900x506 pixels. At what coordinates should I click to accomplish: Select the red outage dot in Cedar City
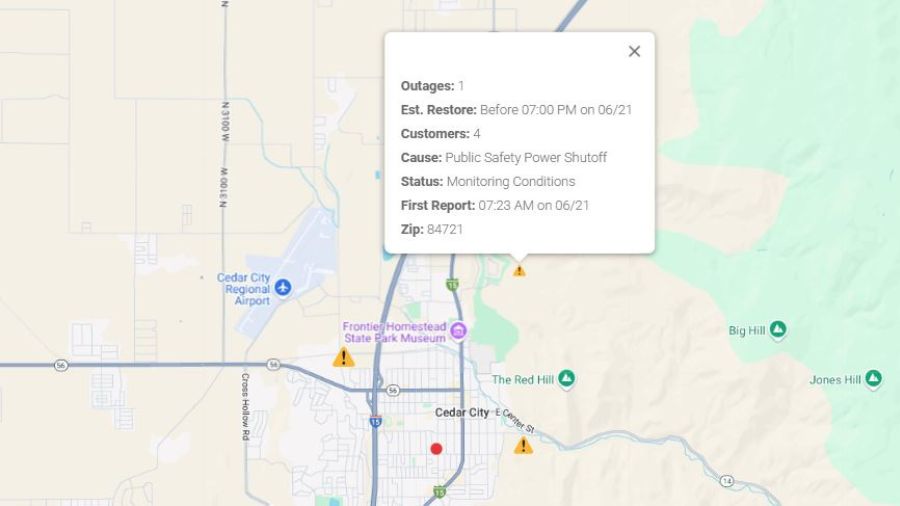(x=436, y=449)
